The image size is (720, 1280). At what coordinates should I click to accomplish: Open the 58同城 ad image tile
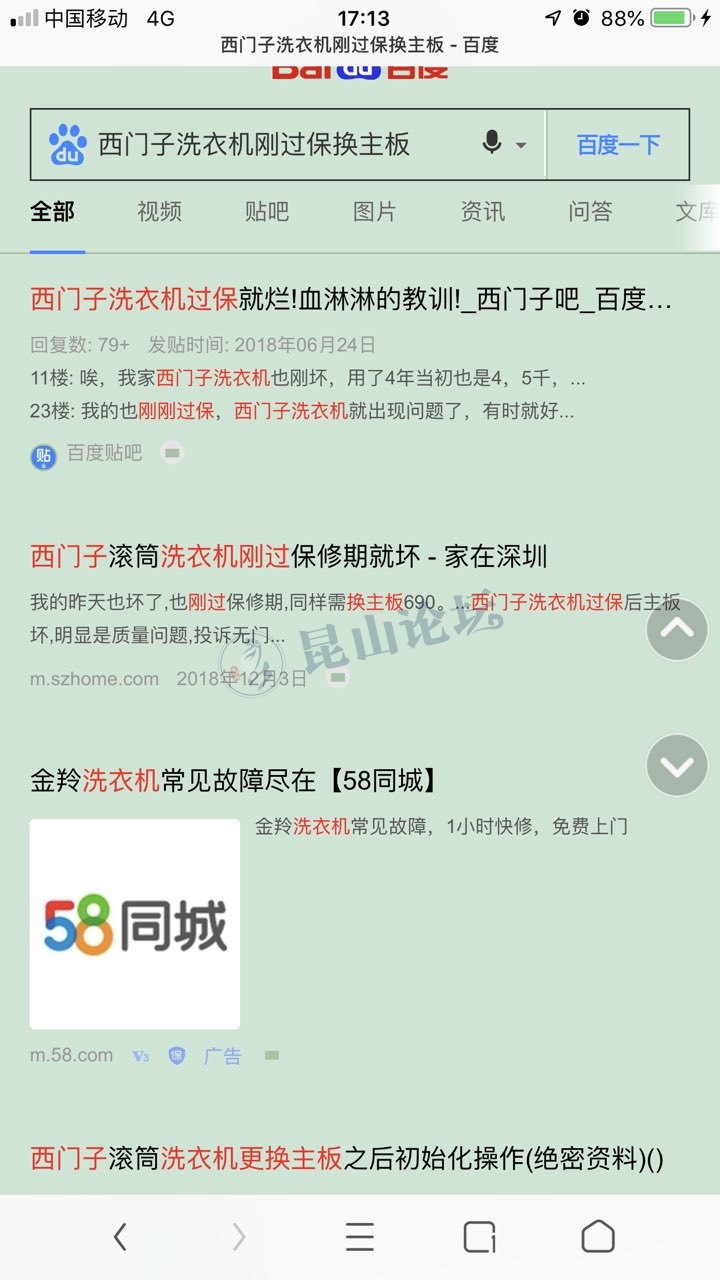coord(135,924)
